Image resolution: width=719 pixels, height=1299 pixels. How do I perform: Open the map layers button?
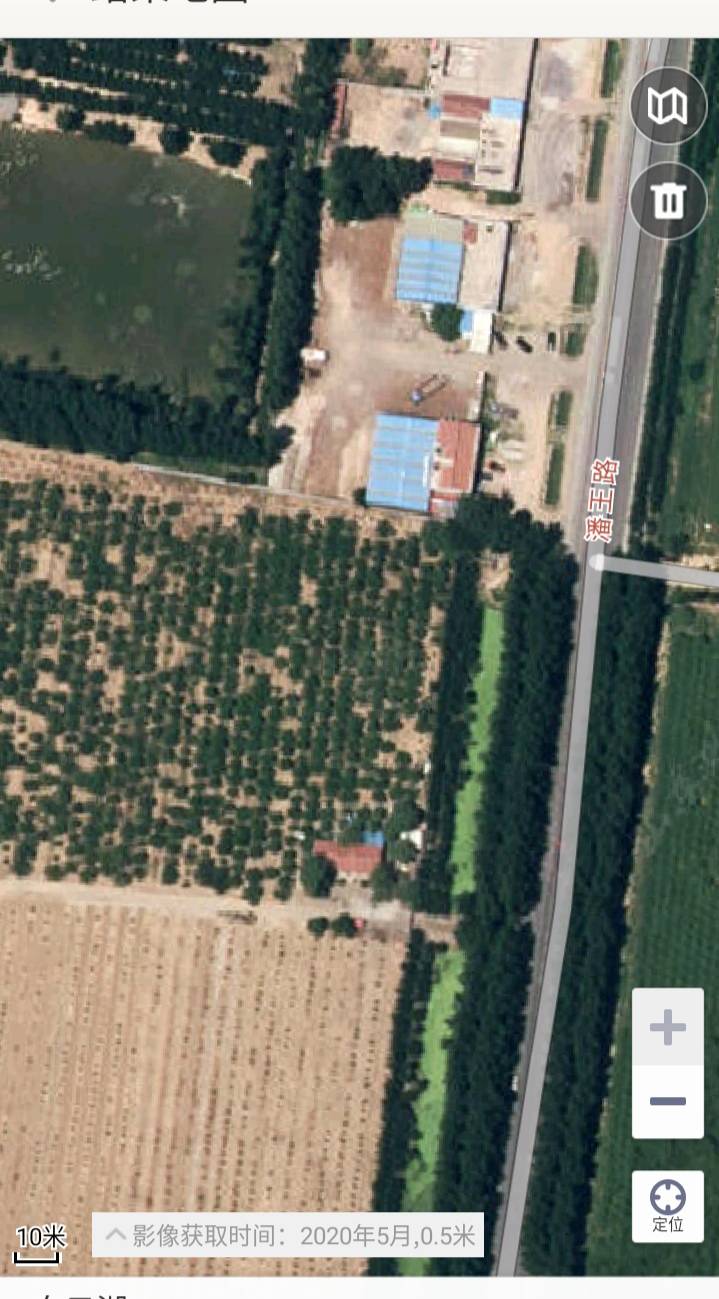tap(668, 106)
